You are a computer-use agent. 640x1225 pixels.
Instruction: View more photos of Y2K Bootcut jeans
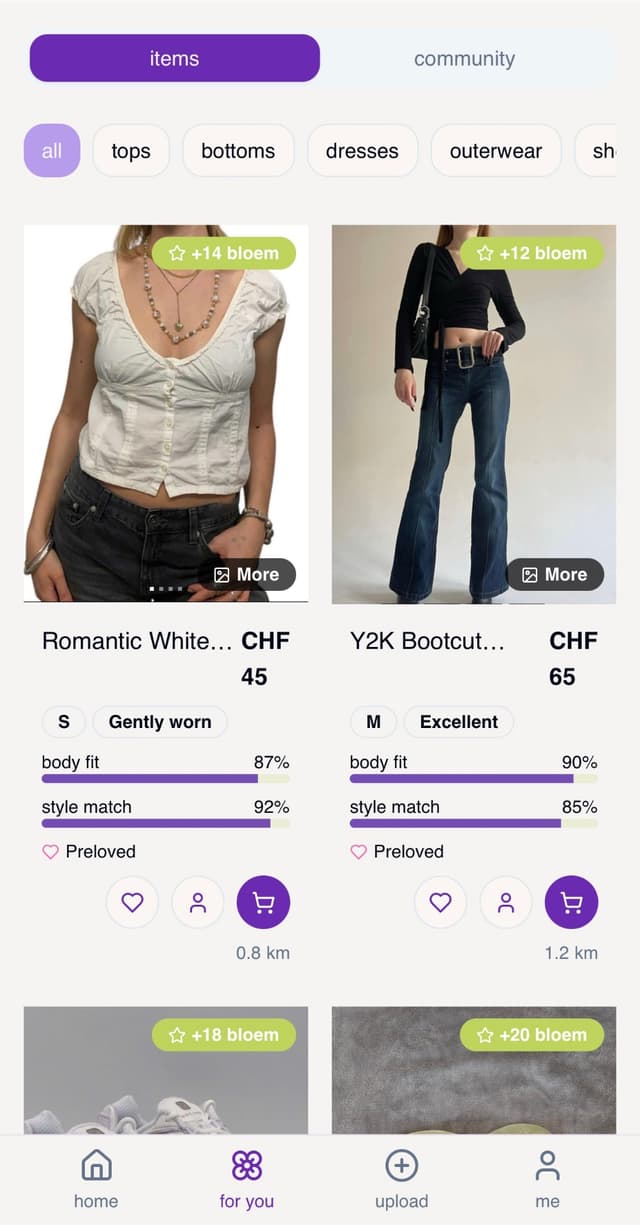pyautogui.click(x=555, y=574)
